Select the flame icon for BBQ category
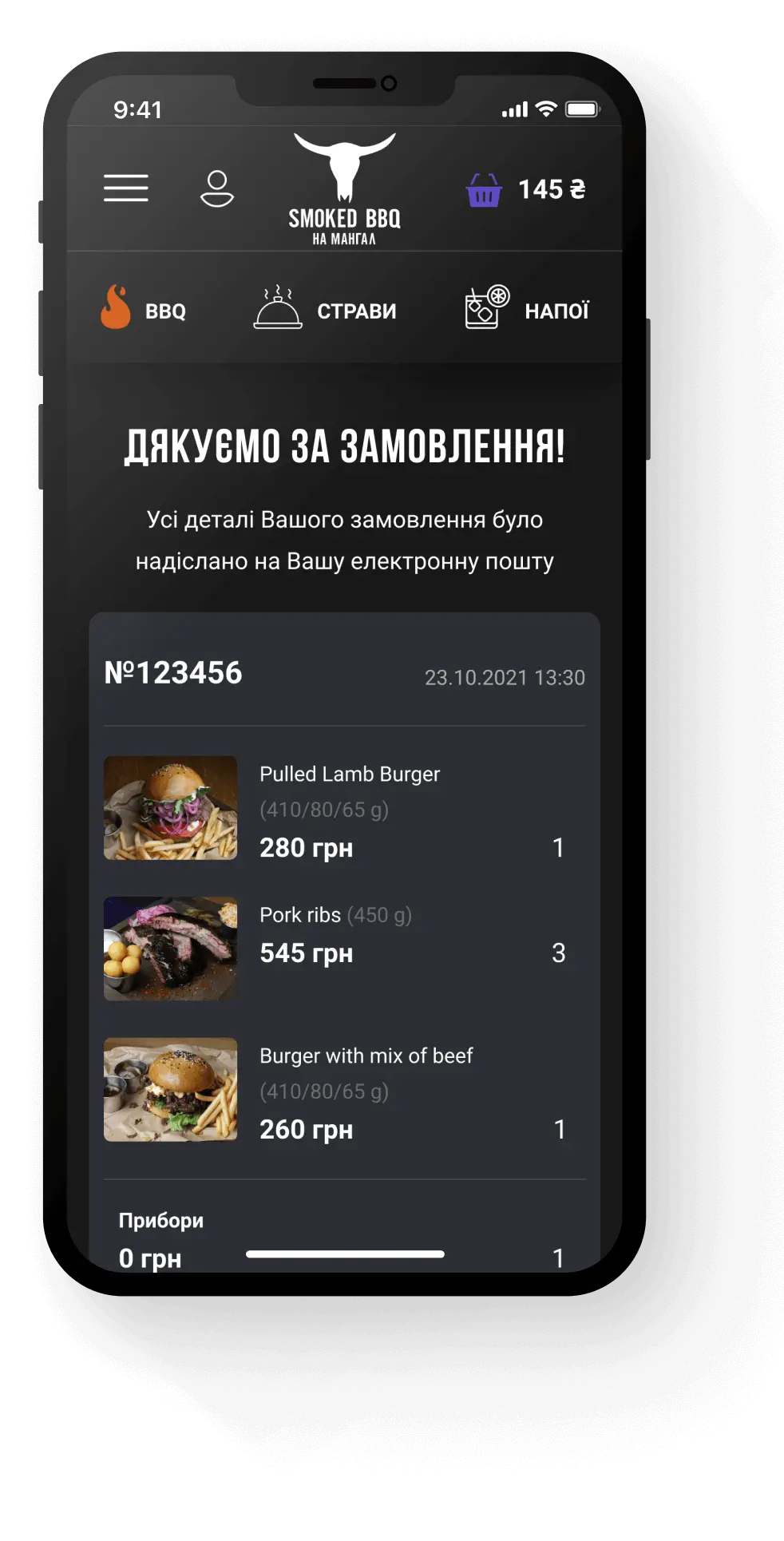Screen dimensions: 784x1541 tap(117, 308)
